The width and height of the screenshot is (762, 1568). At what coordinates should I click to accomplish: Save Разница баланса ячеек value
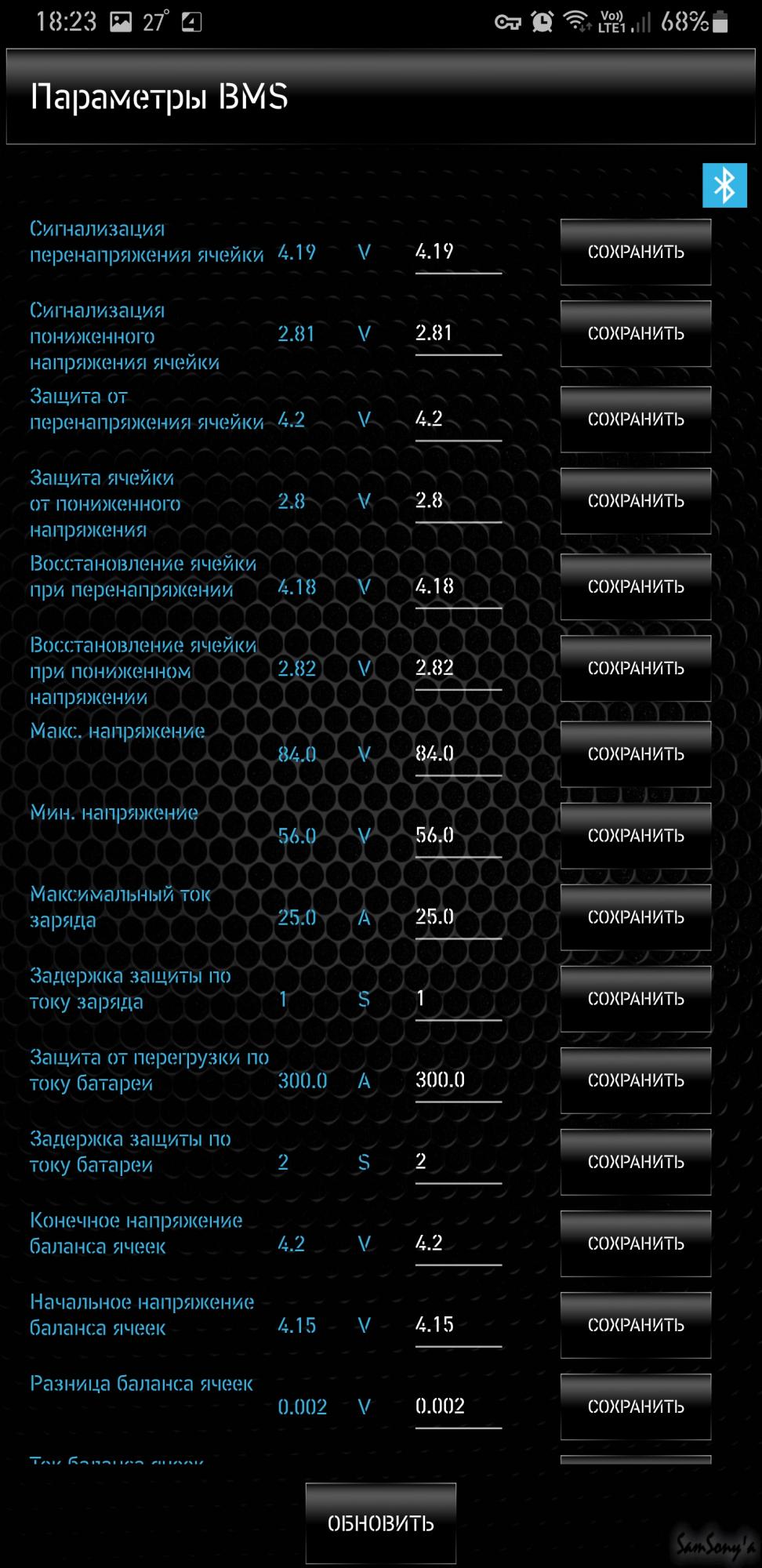[x=636, y=1406]
